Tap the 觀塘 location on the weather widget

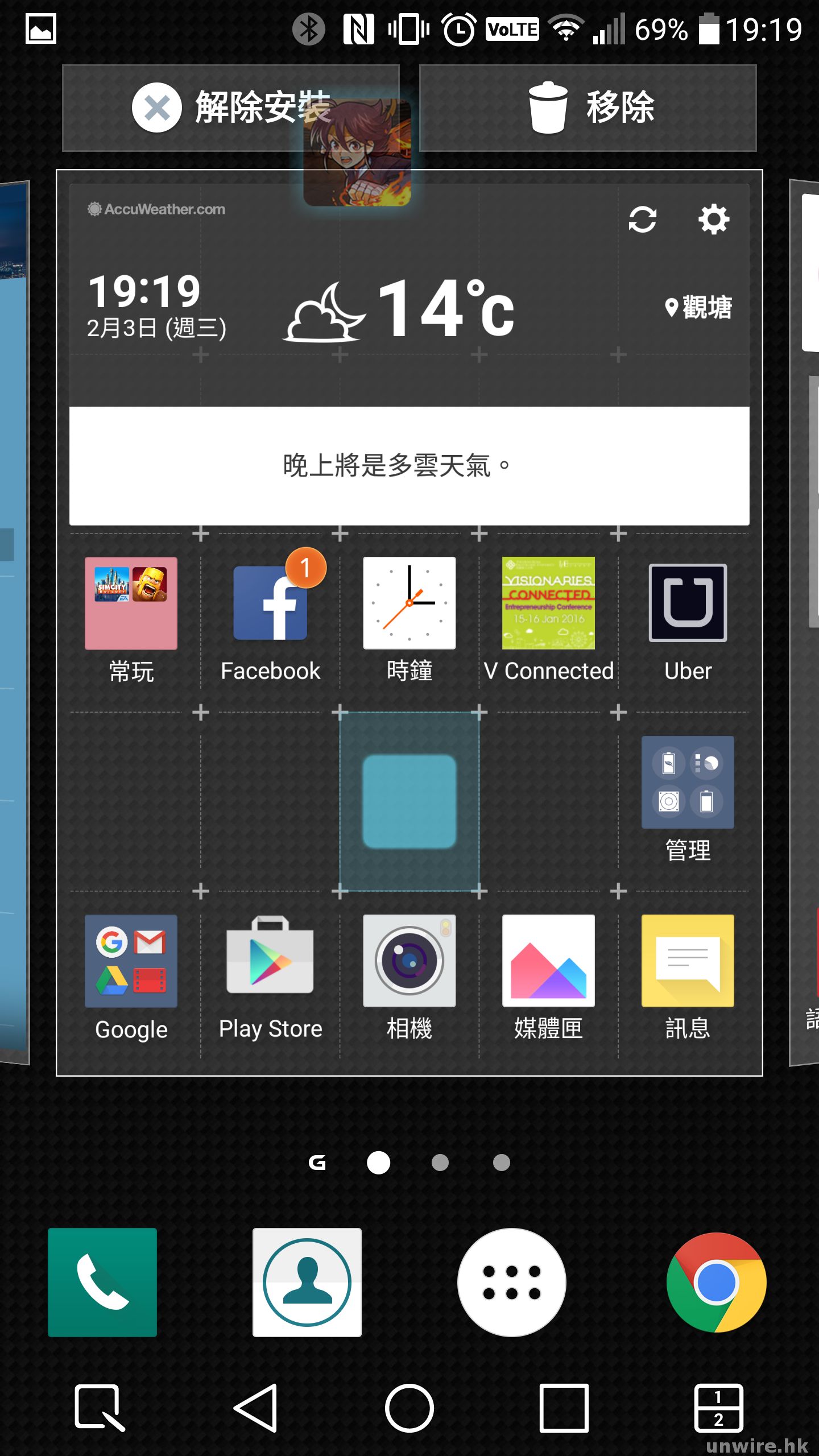(699, 308)
